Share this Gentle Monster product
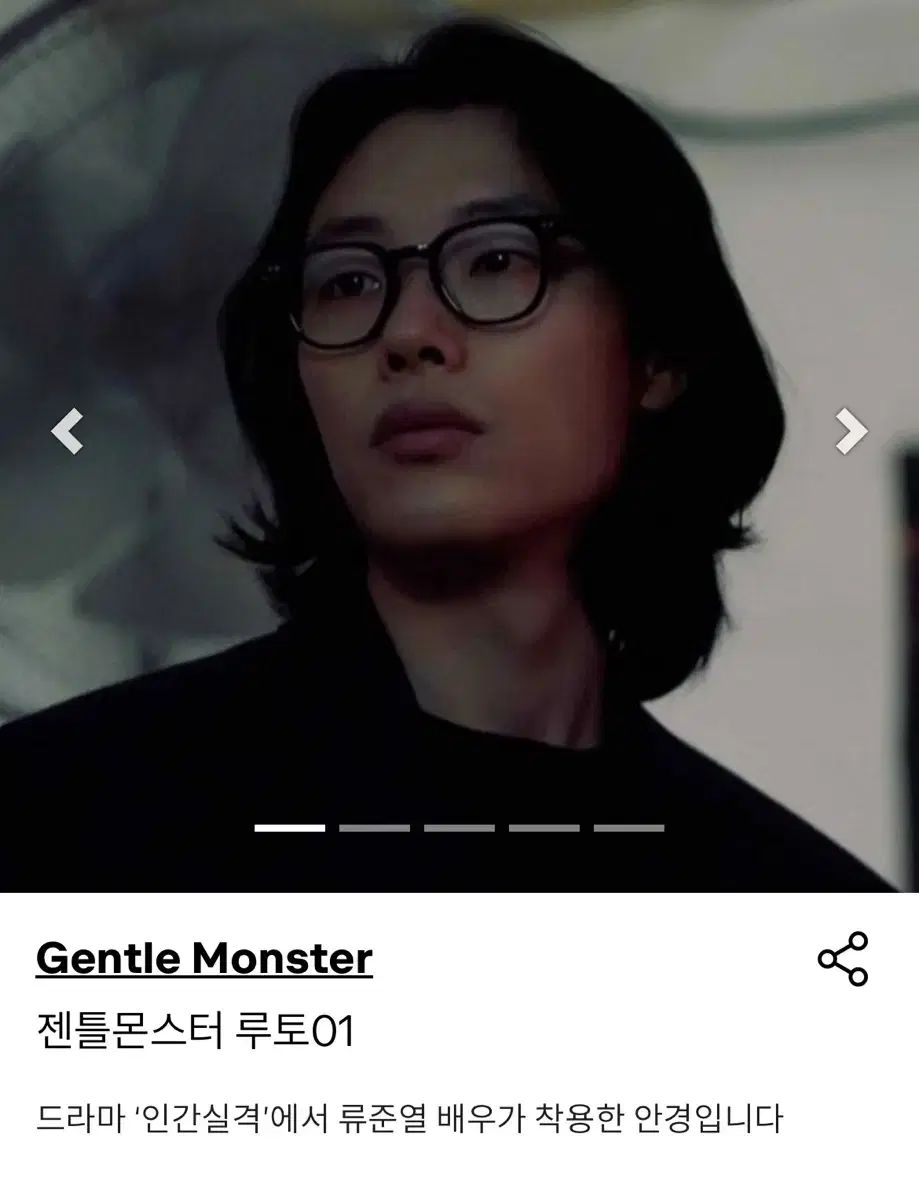This screenshot has height=1200, width=919. point(843,959)
